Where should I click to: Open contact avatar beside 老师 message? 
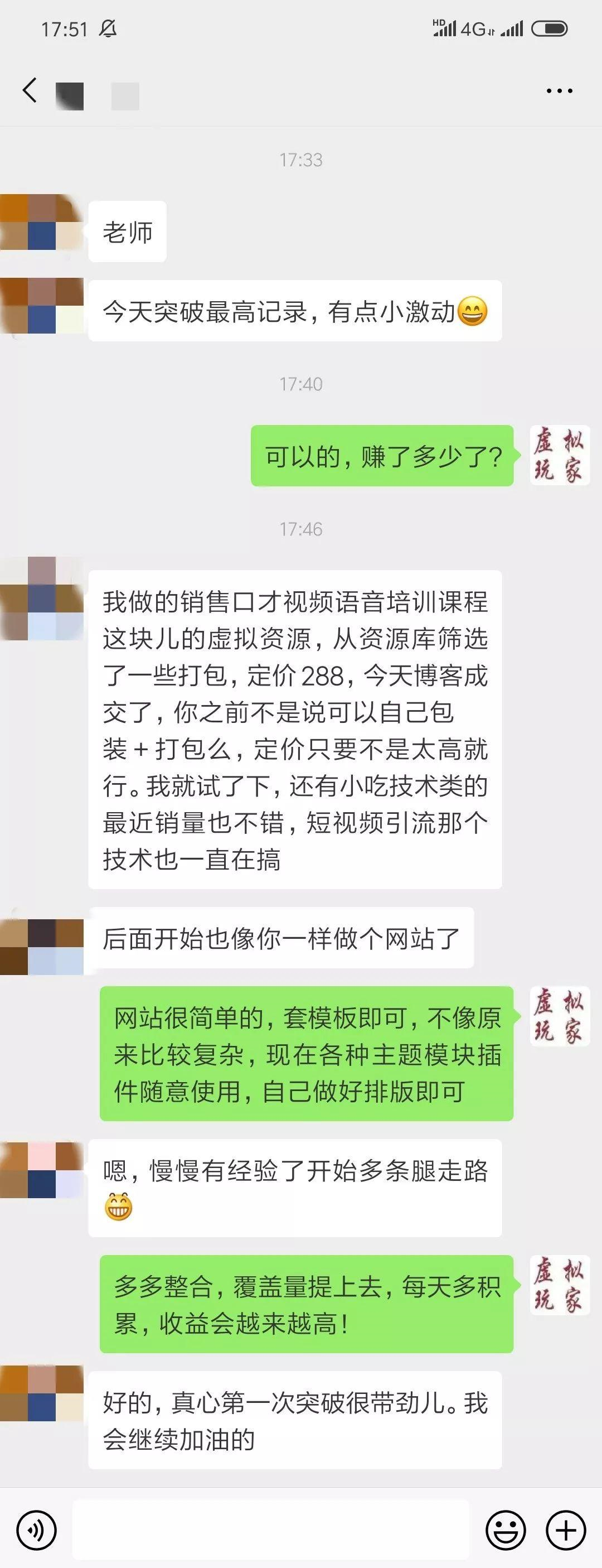41,223
